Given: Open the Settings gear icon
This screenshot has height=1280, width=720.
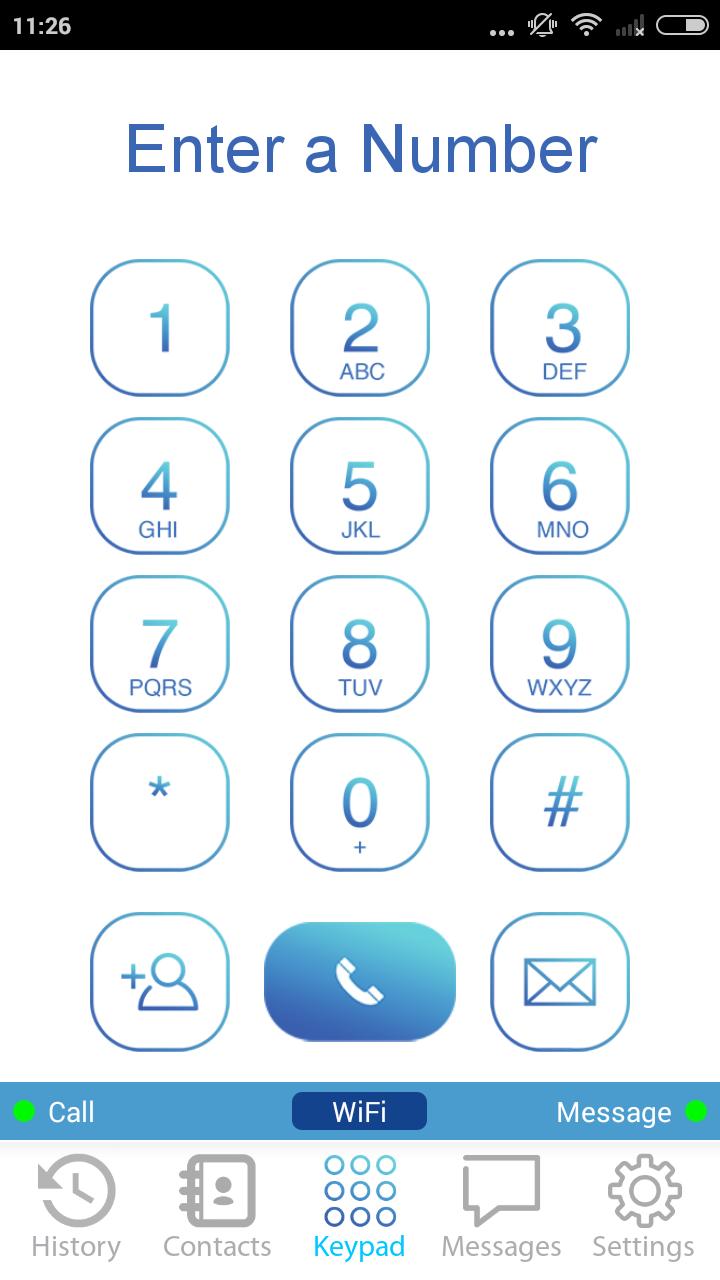Looking at the screenshot, I should (642, 1190).
